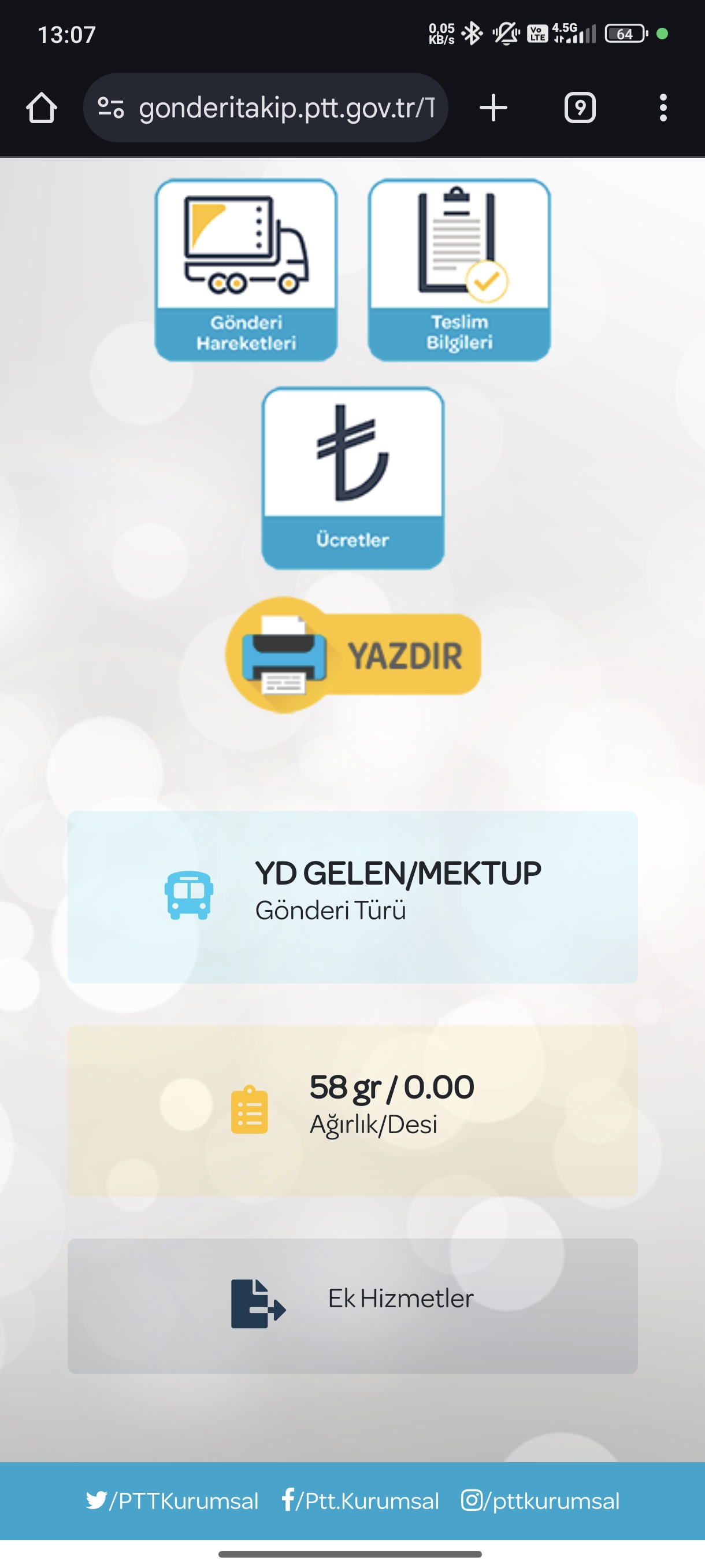This screenshot has width=705, height=1568.
Task: Open the Ücretler fees tile
Action: 353,478
